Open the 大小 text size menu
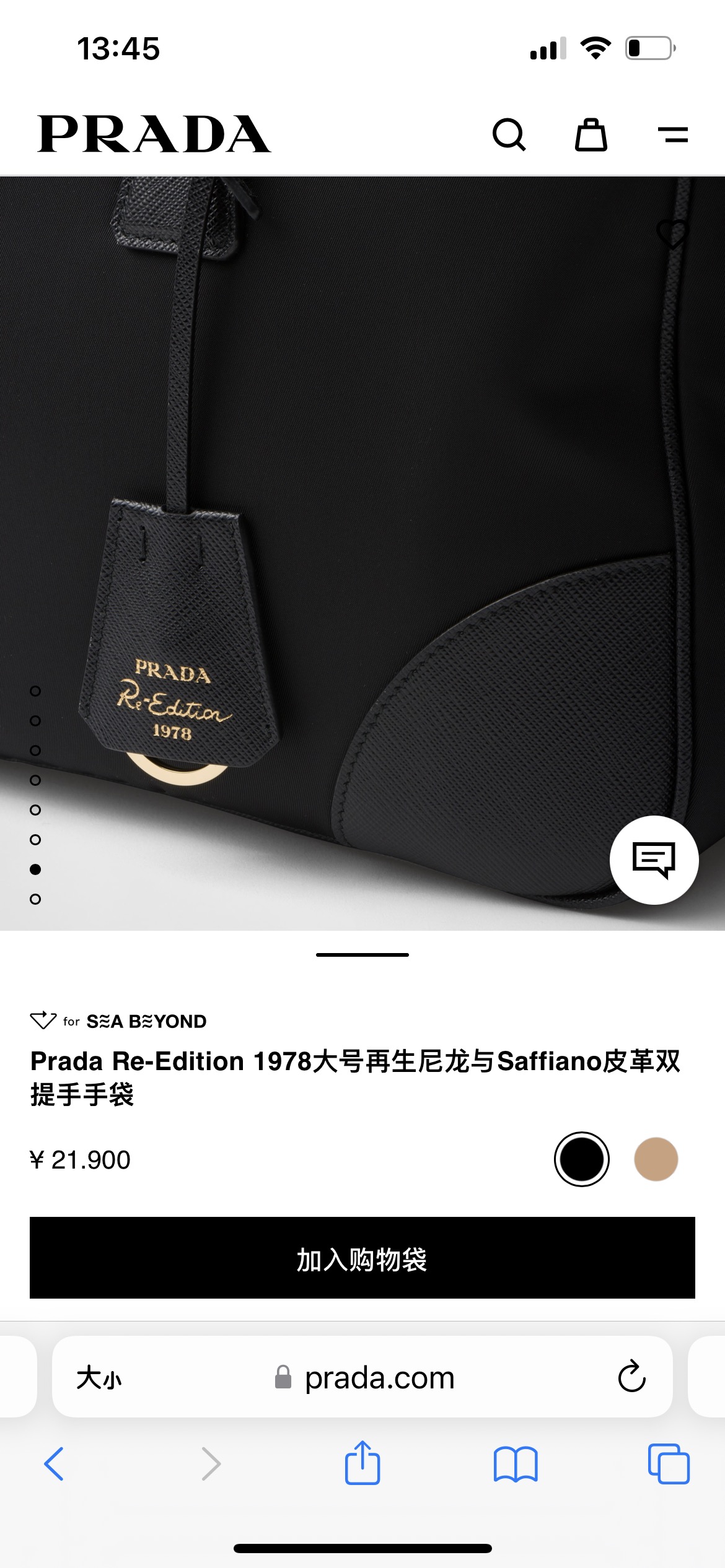The width and height of the screenshot is (725, 1568). [99, 1378]
